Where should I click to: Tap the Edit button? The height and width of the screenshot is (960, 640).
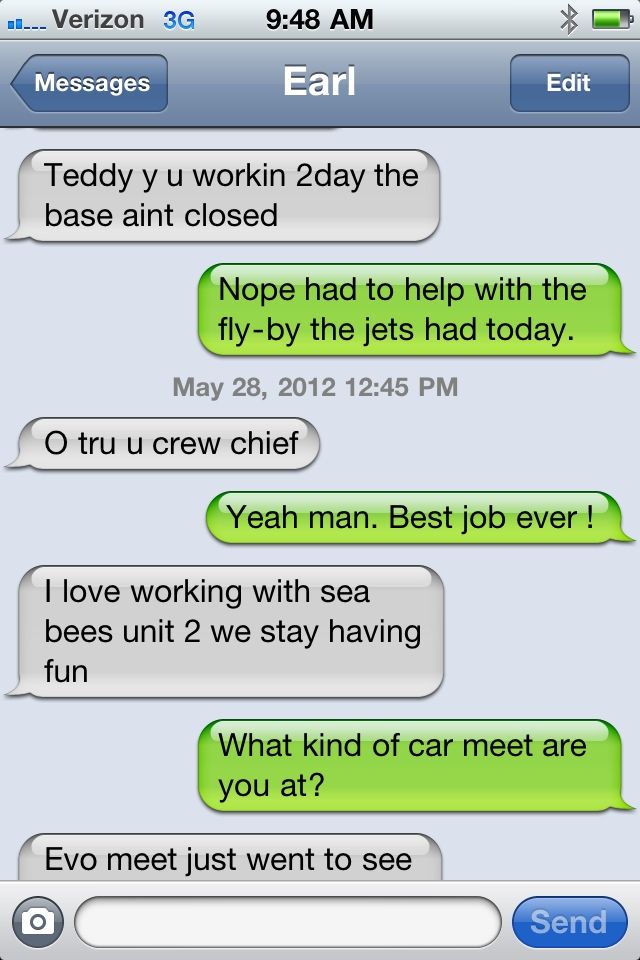(x=568, y=83)
